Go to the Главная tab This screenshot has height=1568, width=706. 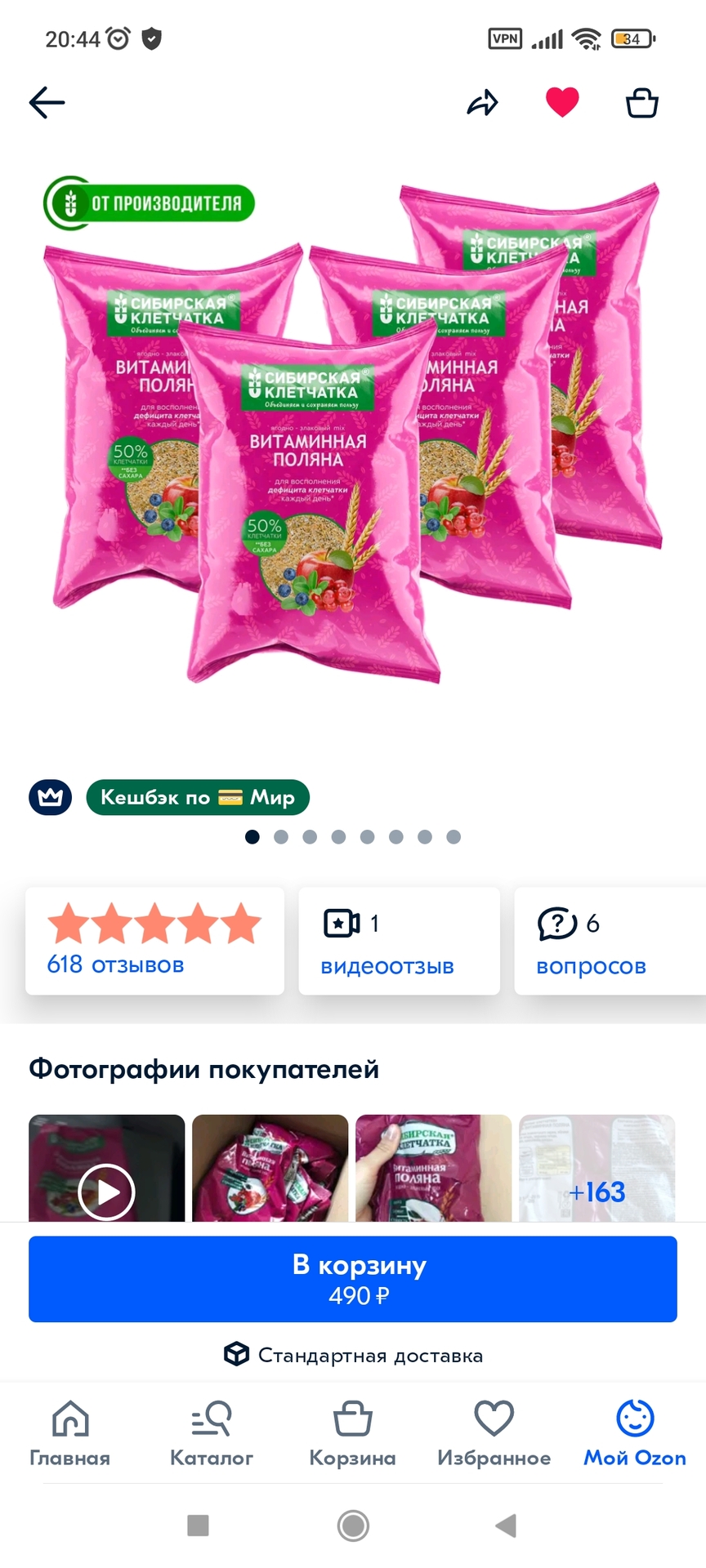[x=70, y=1433]
